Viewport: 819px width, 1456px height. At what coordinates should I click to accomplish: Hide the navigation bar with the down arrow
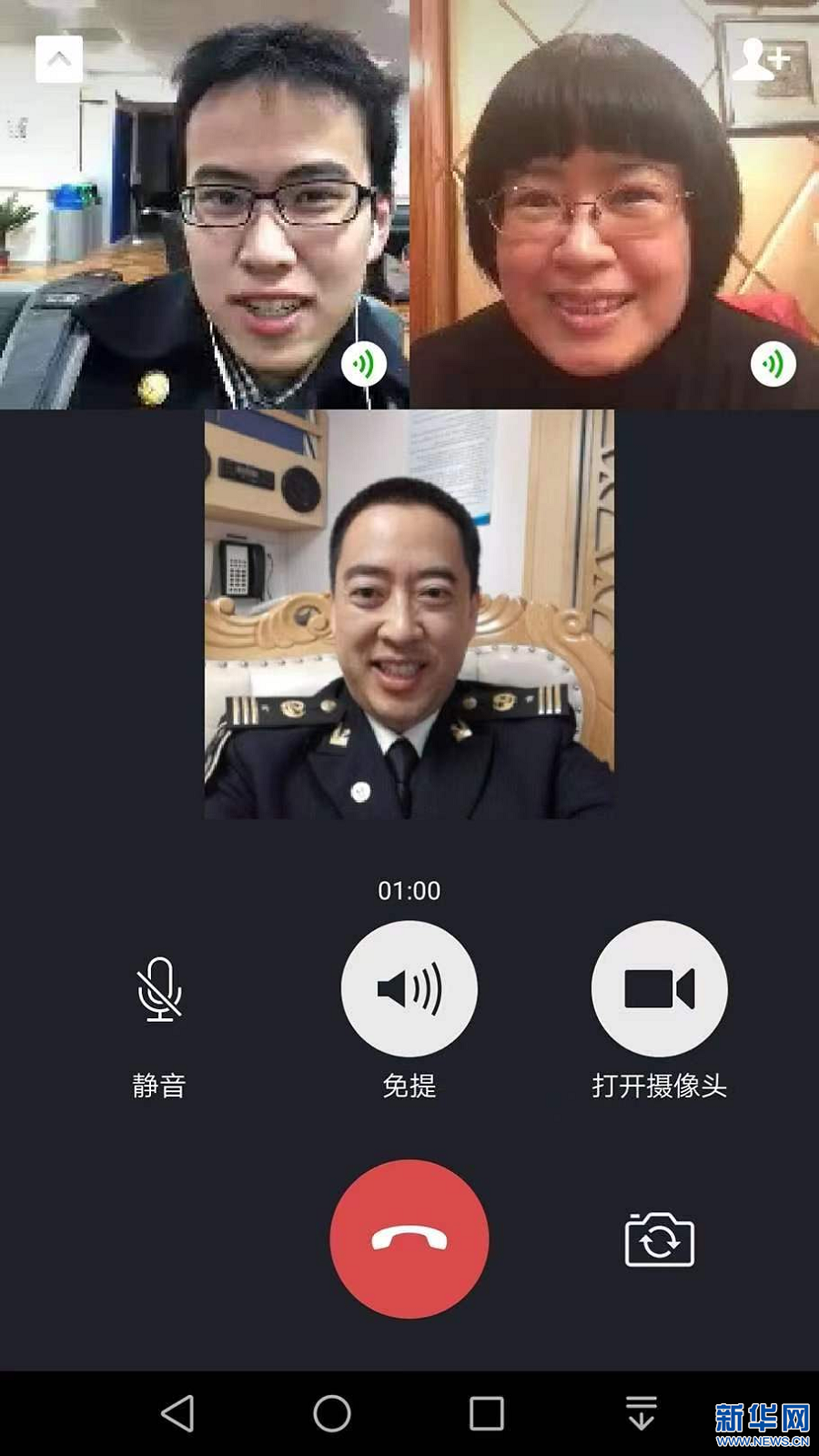click(641, 1413)
